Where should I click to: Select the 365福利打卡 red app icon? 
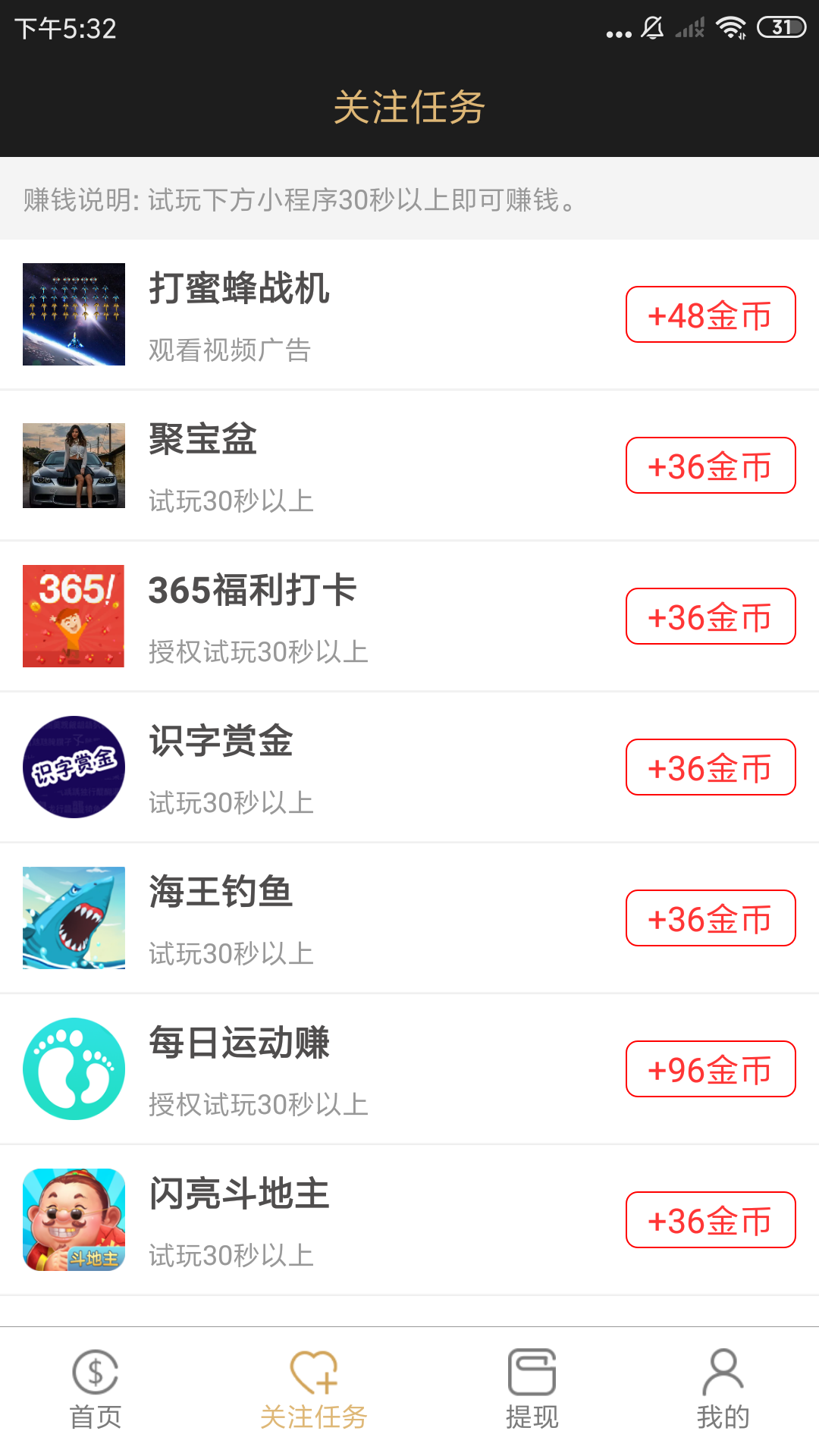point(73,616)
